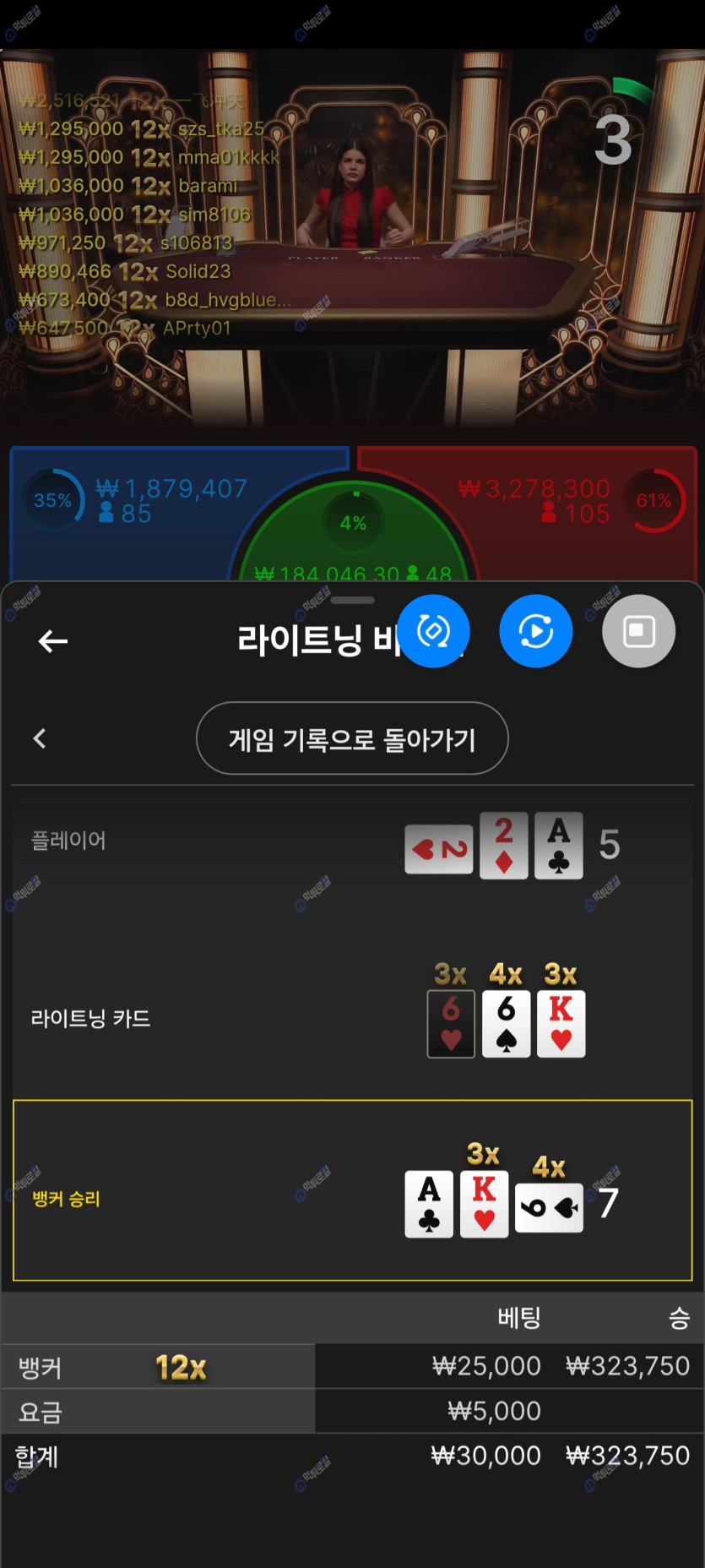Viewport: 705px width, 1568px height.
Task: Tap the blue rotate-screen floating button
Action: [x=433, y=631]
